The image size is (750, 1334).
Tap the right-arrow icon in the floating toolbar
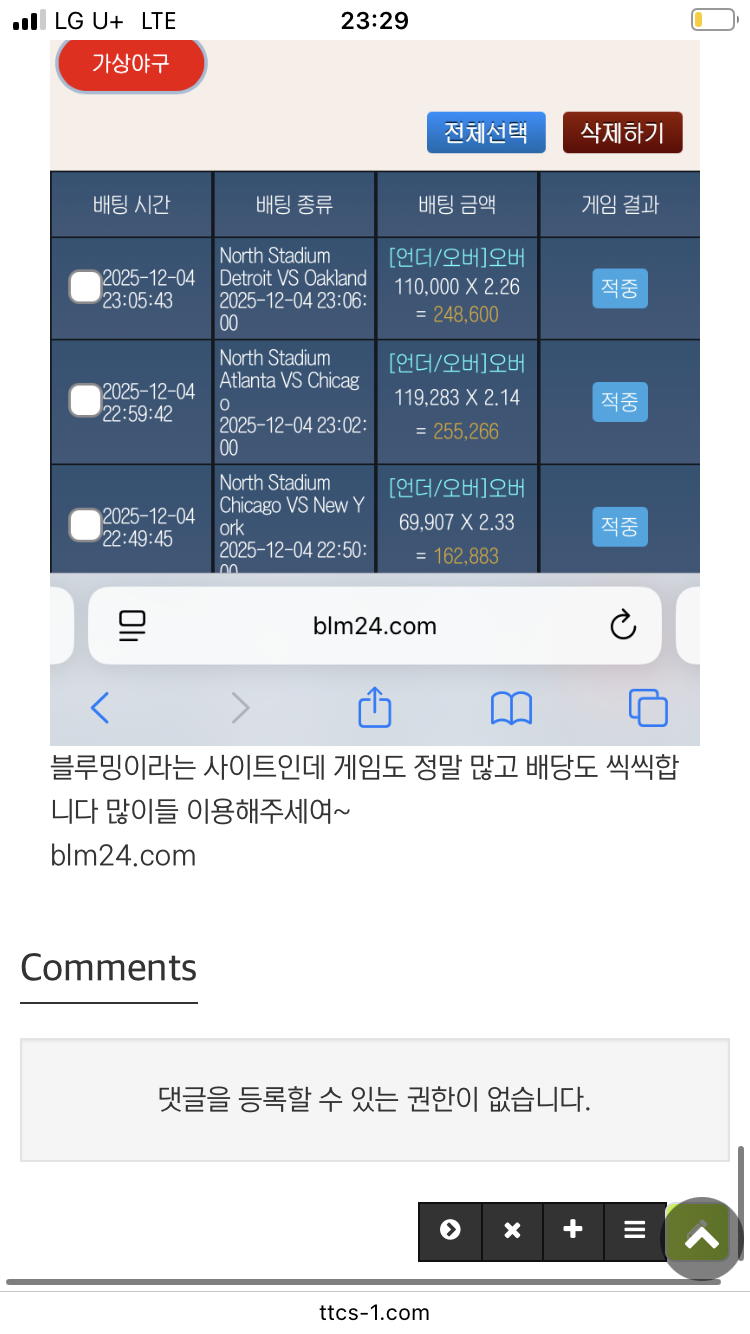[x=449, y=1231]
